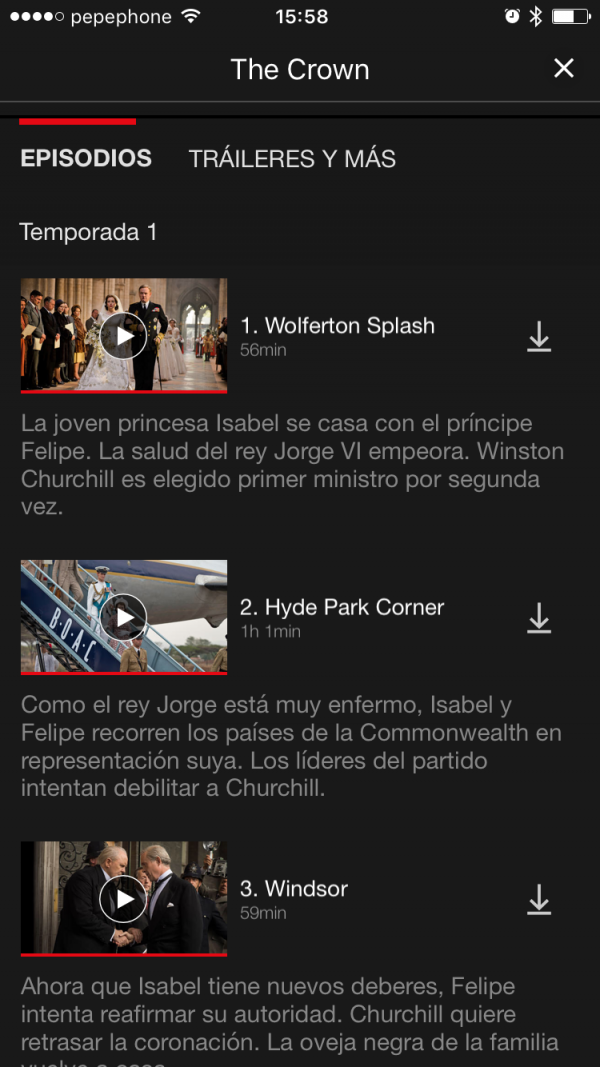Select the Episodios tab

click(86, 159)
